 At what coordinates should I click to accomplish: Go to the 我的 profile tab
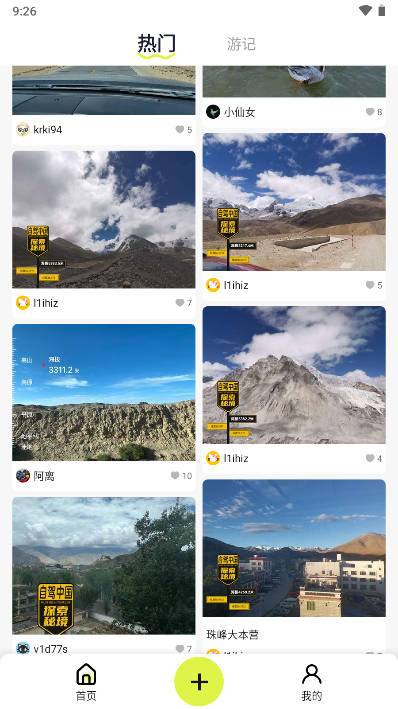(312, 682)
